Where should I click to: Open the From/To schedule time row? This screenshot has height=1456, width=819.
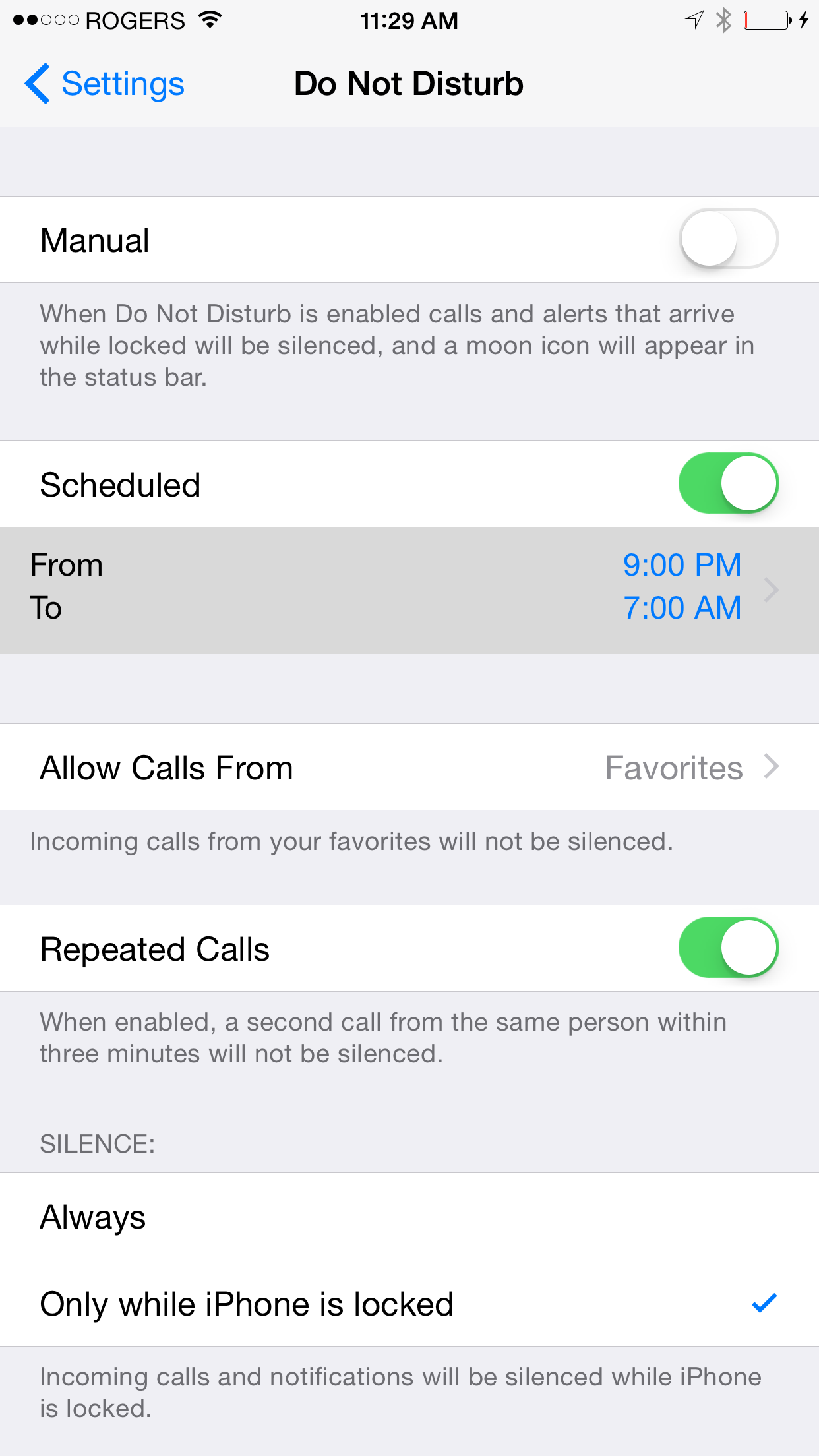point(409,588)
